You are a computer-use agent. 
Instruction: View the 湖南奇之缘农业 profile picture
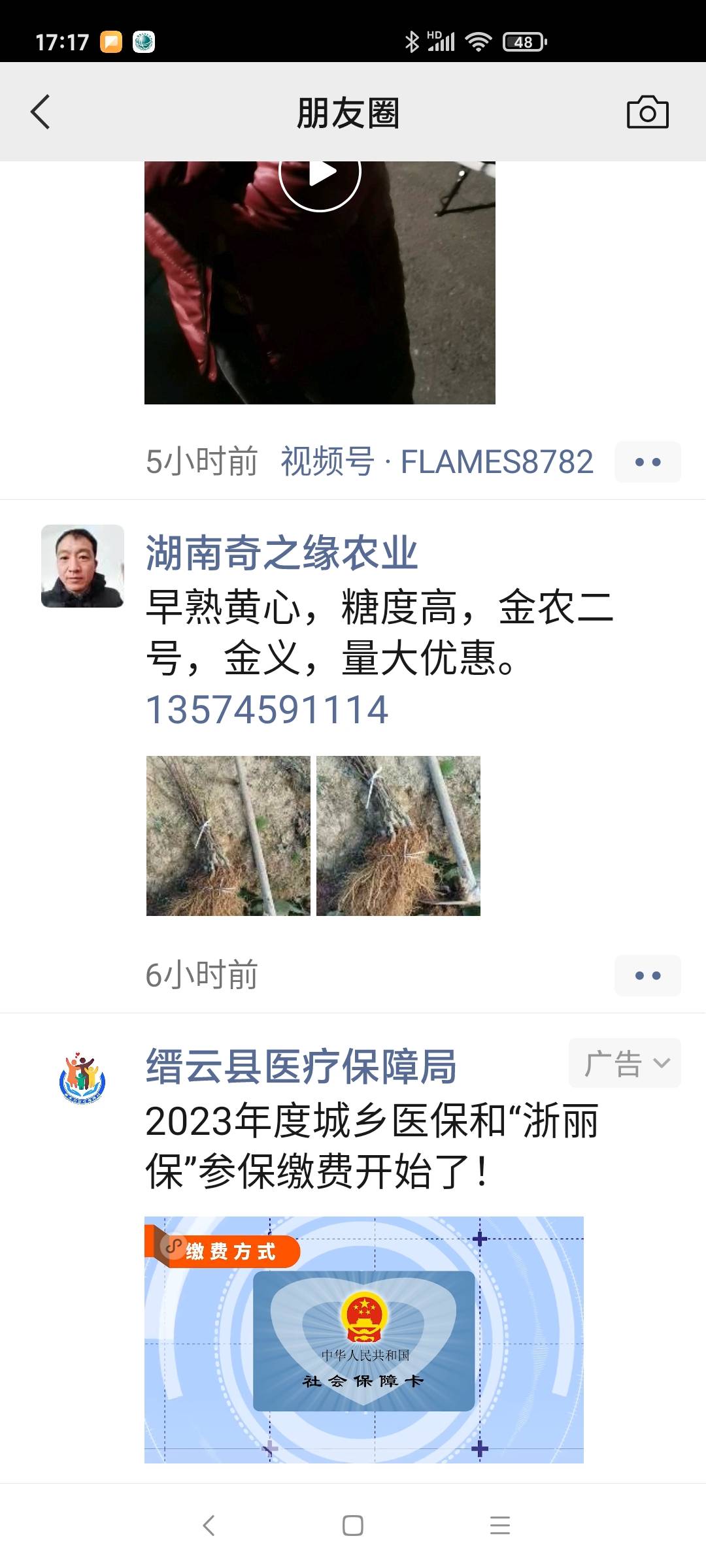click(x=82, y=566)
